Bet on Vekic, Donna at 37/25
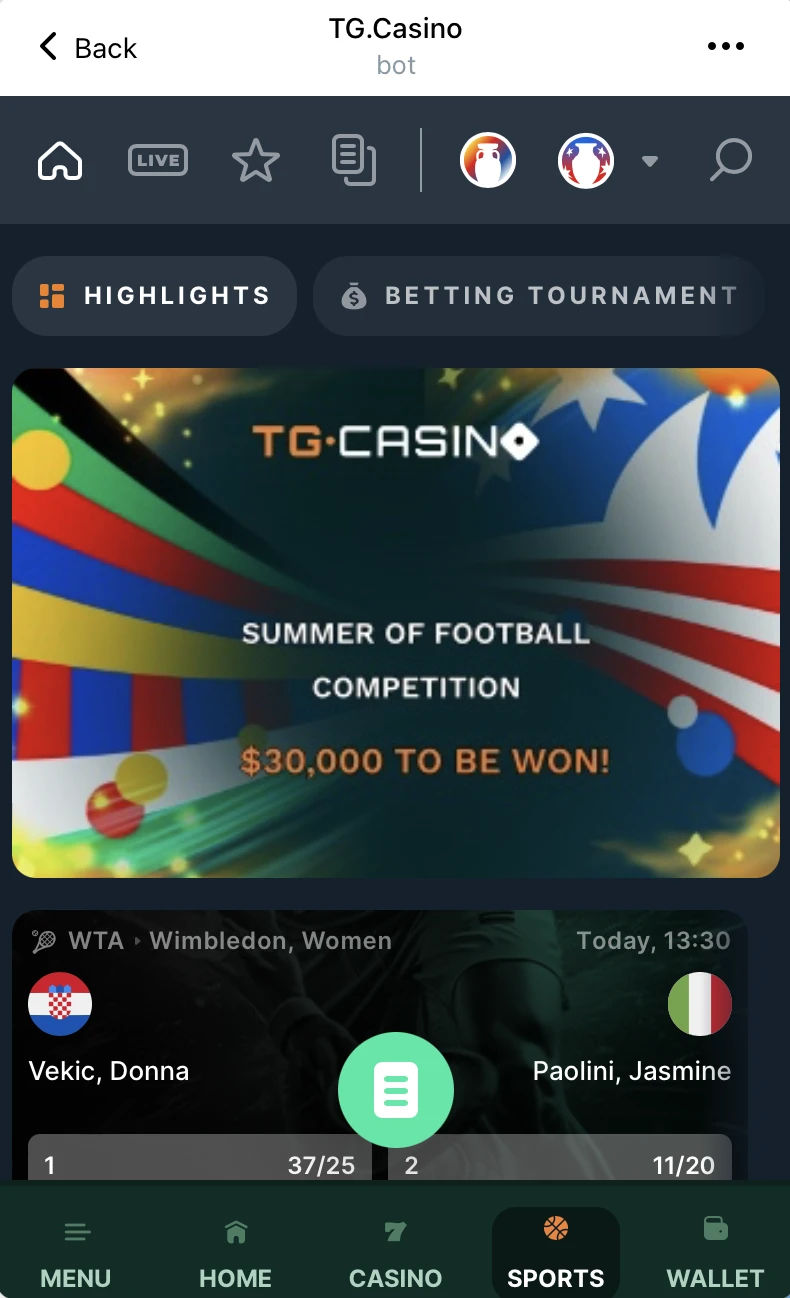The width and height of the screenshot is (790, 1298). (x=199, y=1160)
